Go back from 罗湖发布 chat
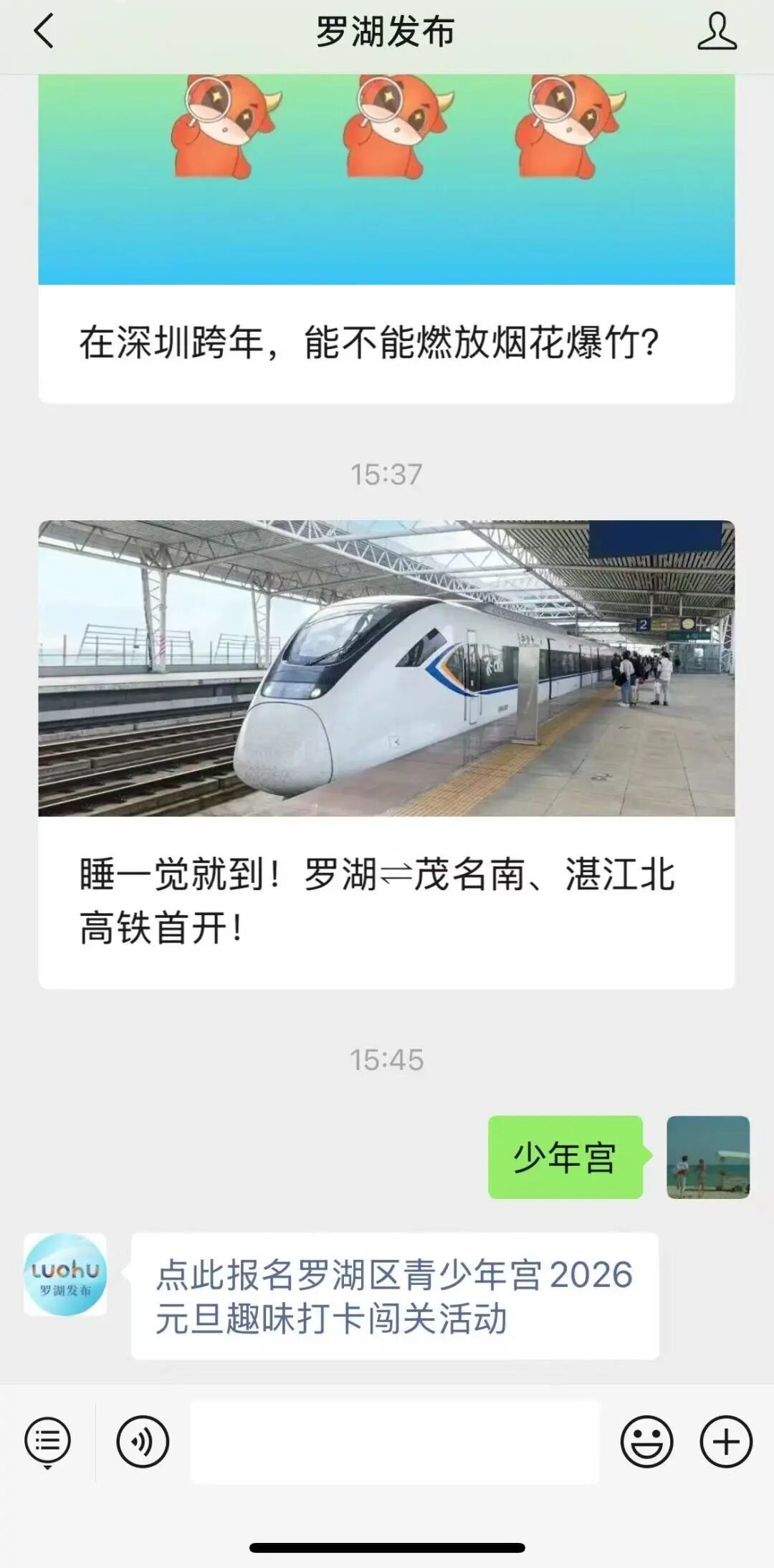774x1568 pixels. pyautogui.click(x=44, y=32)
